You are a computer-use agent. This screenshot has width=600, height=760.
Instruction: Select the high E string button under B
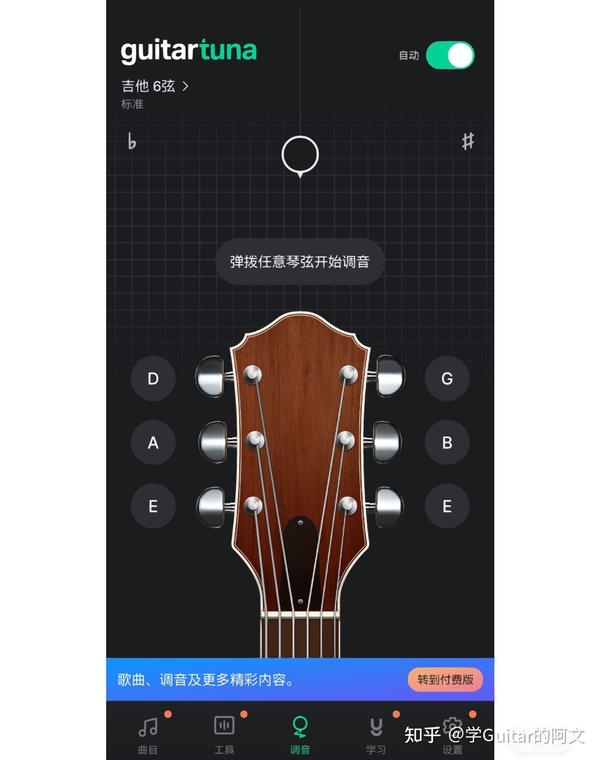[x=447, y=506]
